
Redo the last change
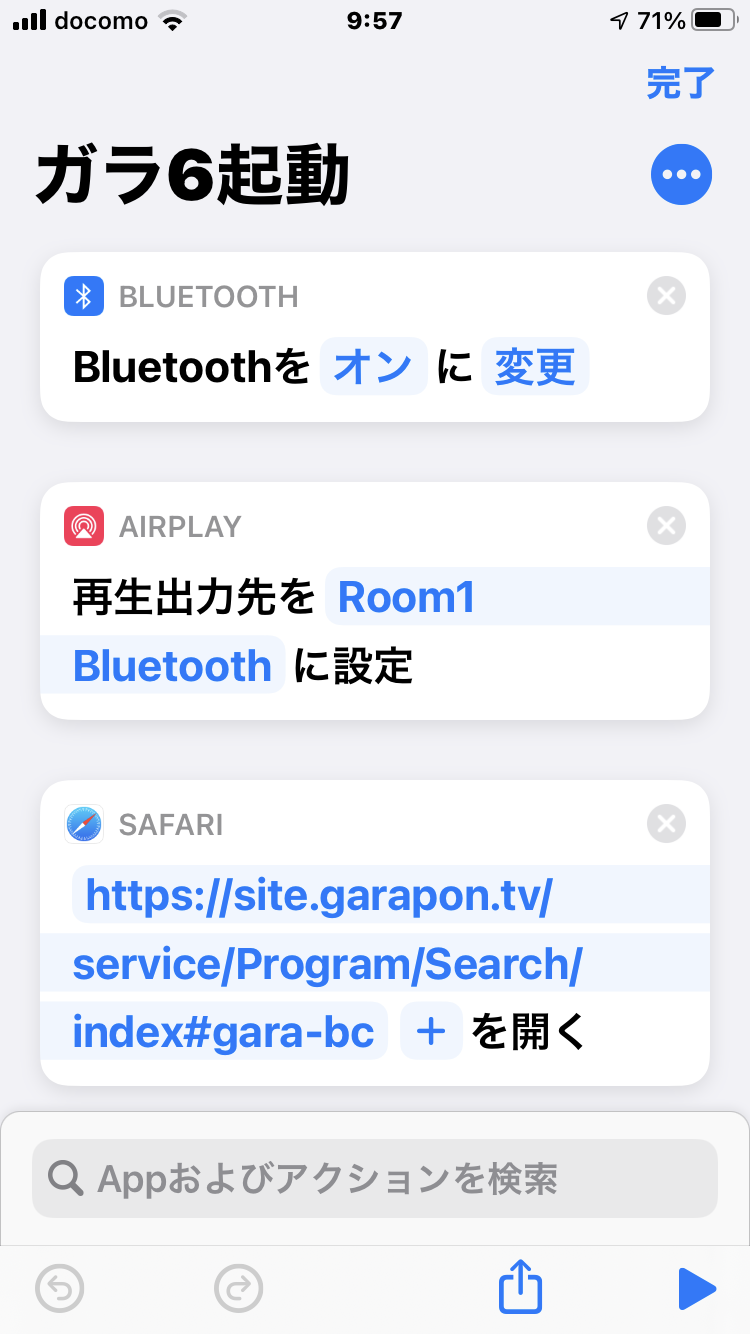[238, 1288]
